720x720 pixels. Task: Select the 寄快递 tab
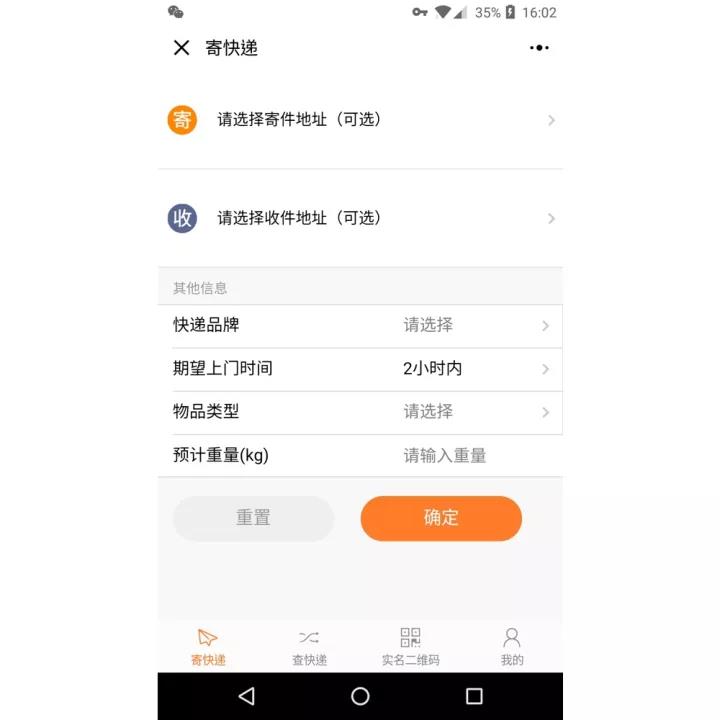208,647
